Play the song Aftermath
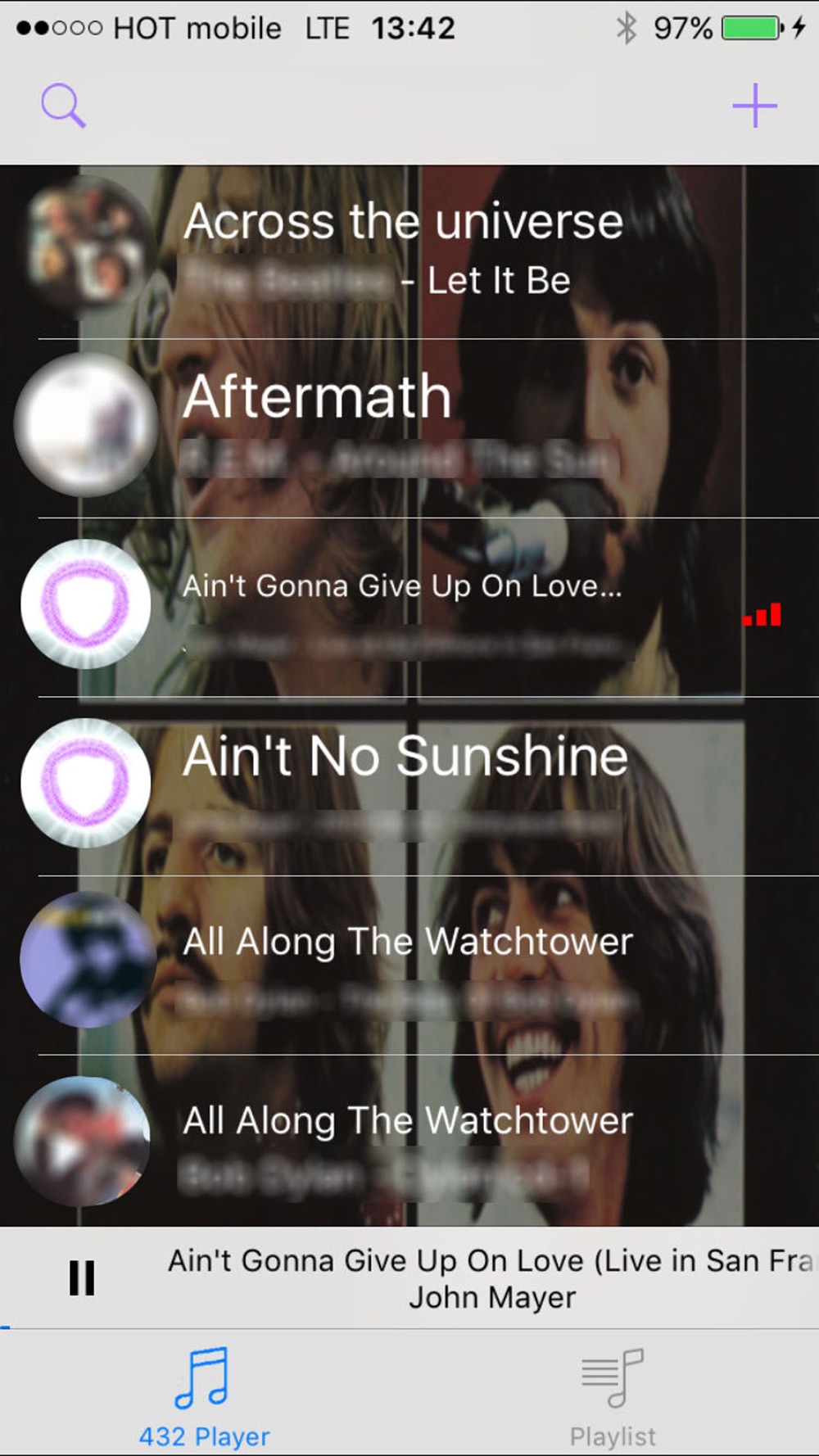This screenshot has width=819, height=1456. point(409,427)
